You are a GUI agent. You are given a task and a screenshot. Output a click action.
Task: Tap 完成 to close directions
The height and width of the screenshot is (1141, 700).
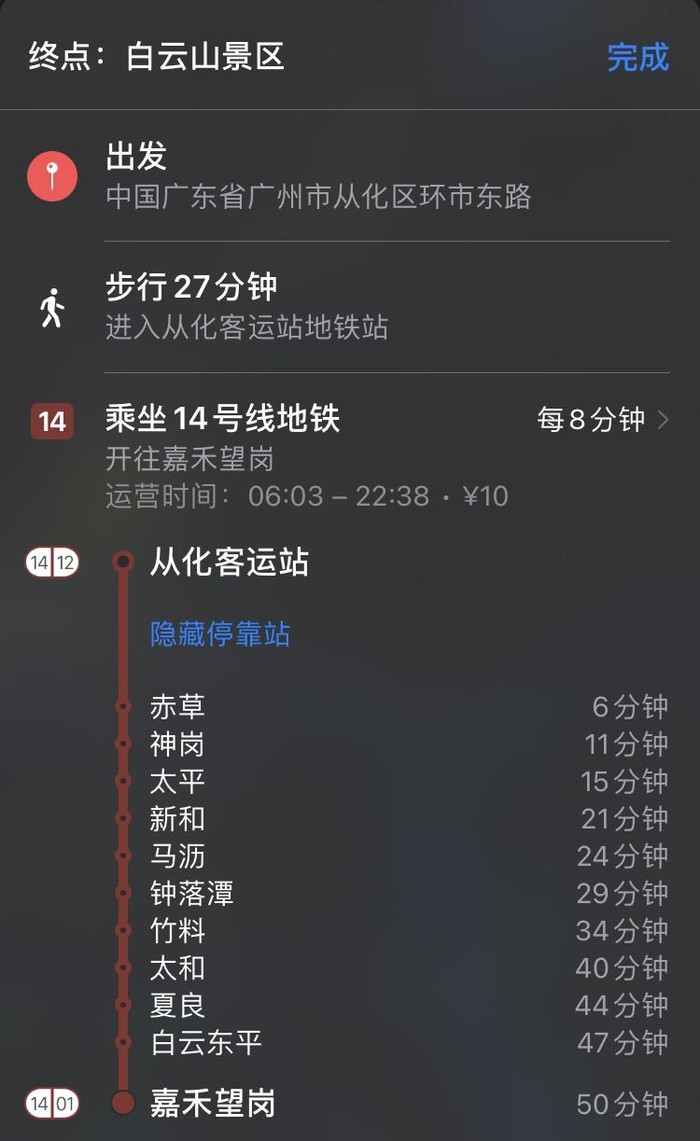click(637, 57)
